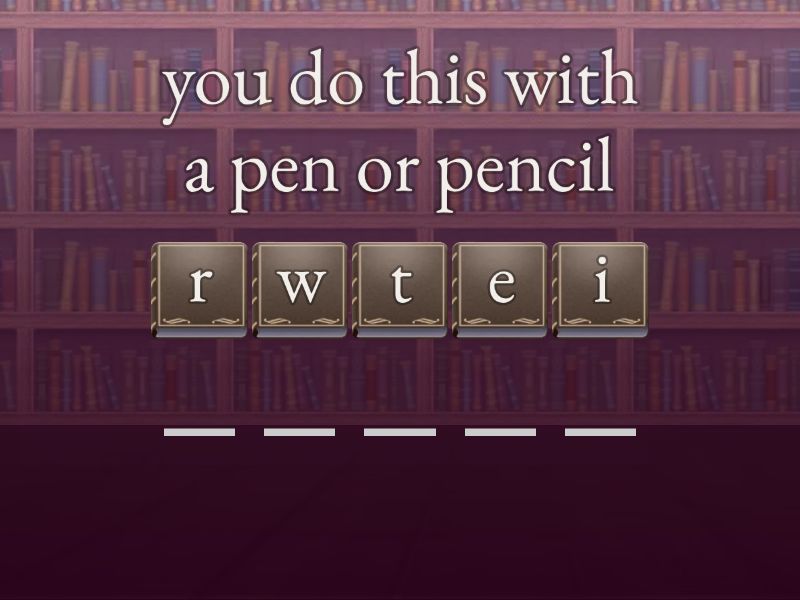Select the letter tile 'r'

point(200,288)
